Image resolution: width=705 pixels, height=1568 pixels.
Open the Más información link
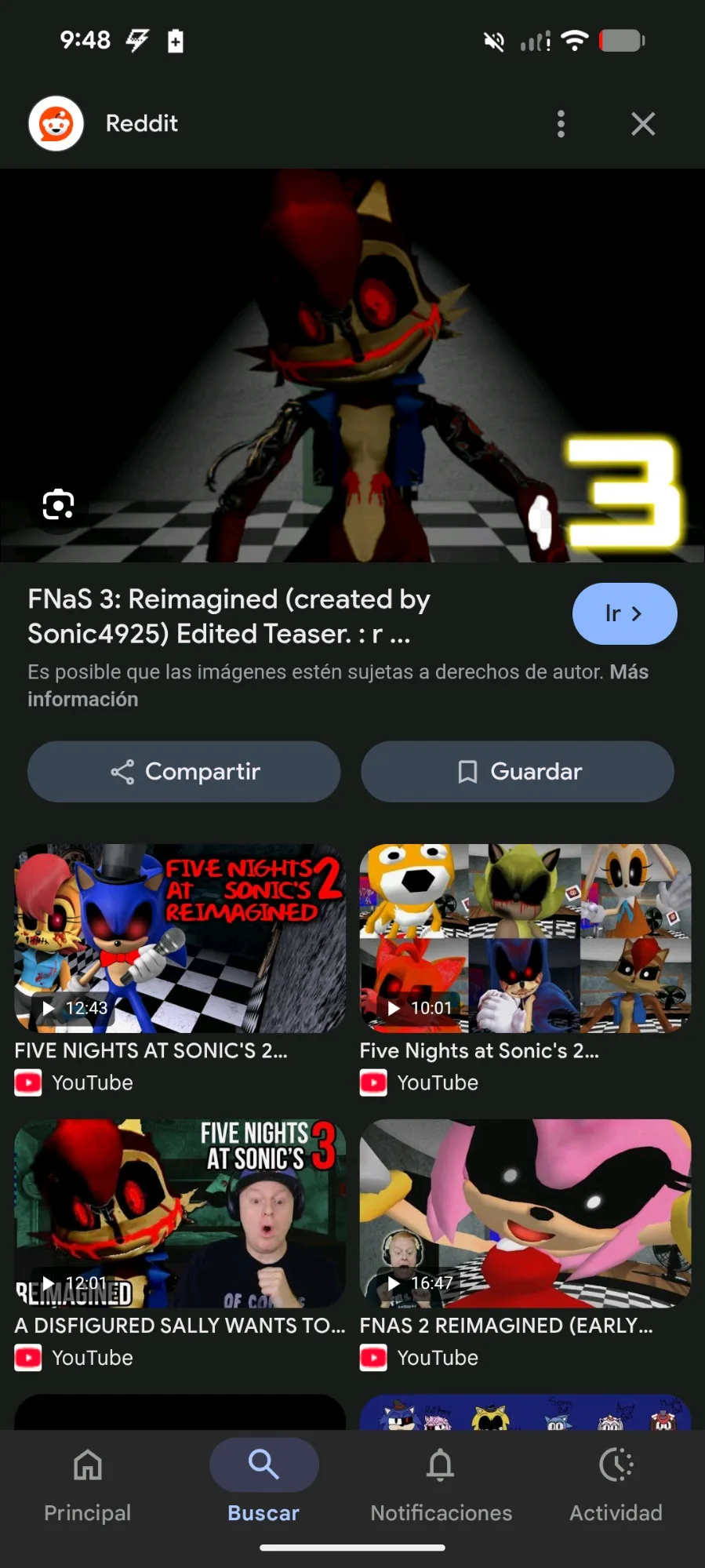(338, 685)
